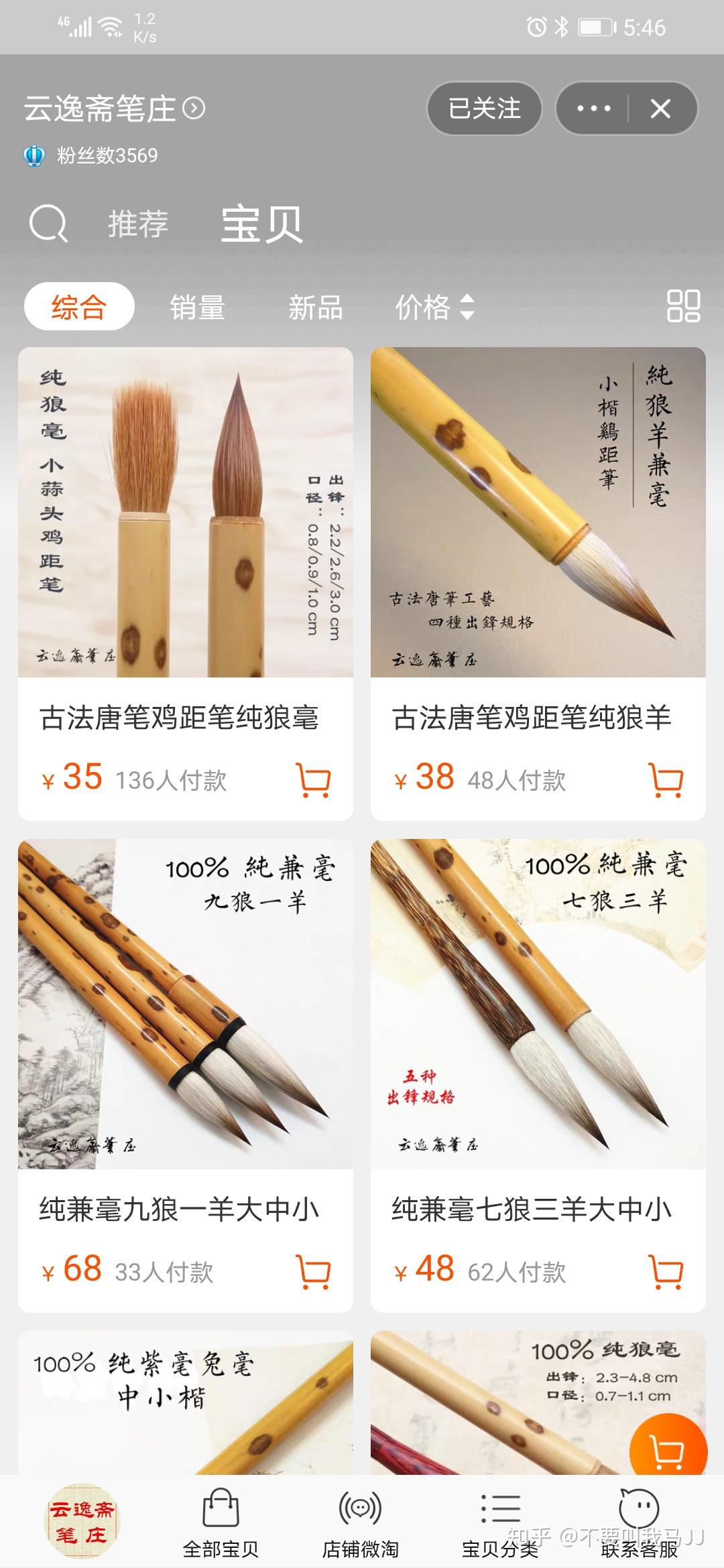Contact 联系客服 customer service
Viewport: 724px width, 1568px height.
pyautogui.click(x=639, y=1521)
